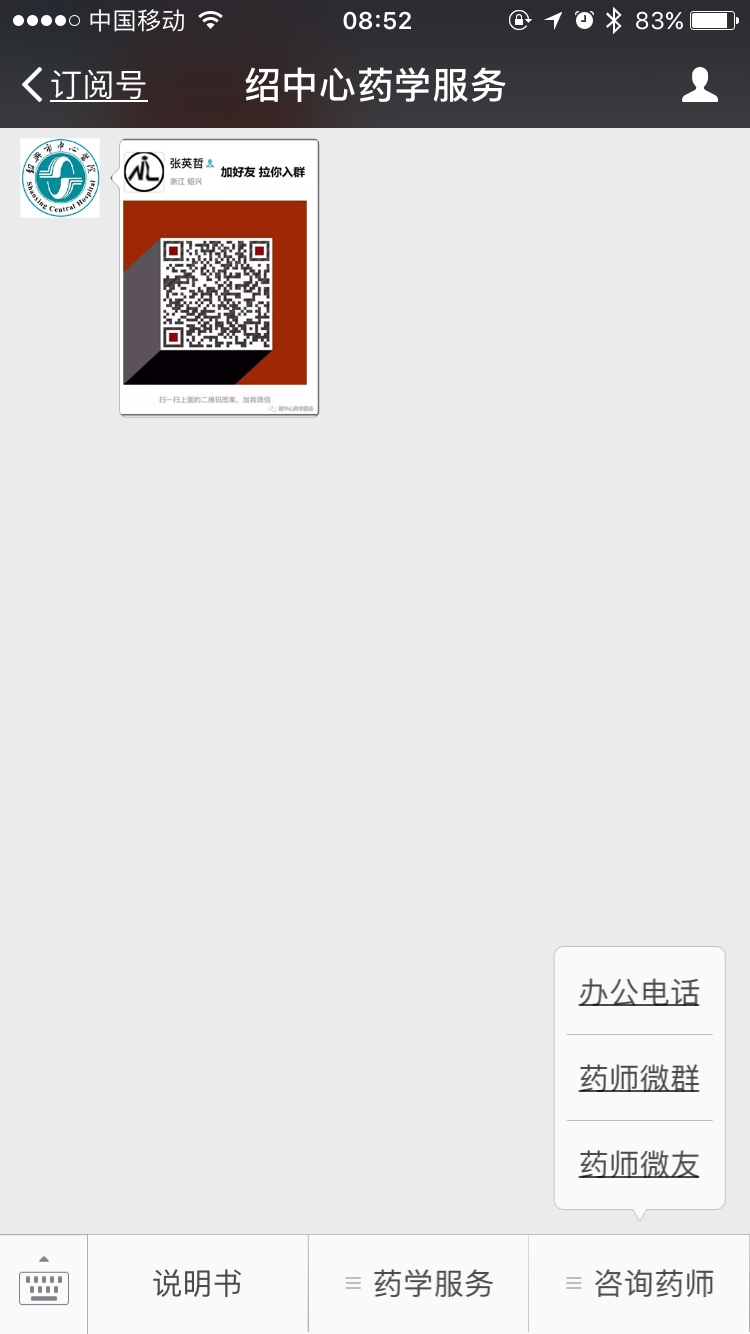Image resolution: width=750 pixels, height=1334 pixels.
Task: Tap the Shaoxing Central Hospital avatar
Action: point(60,178)
